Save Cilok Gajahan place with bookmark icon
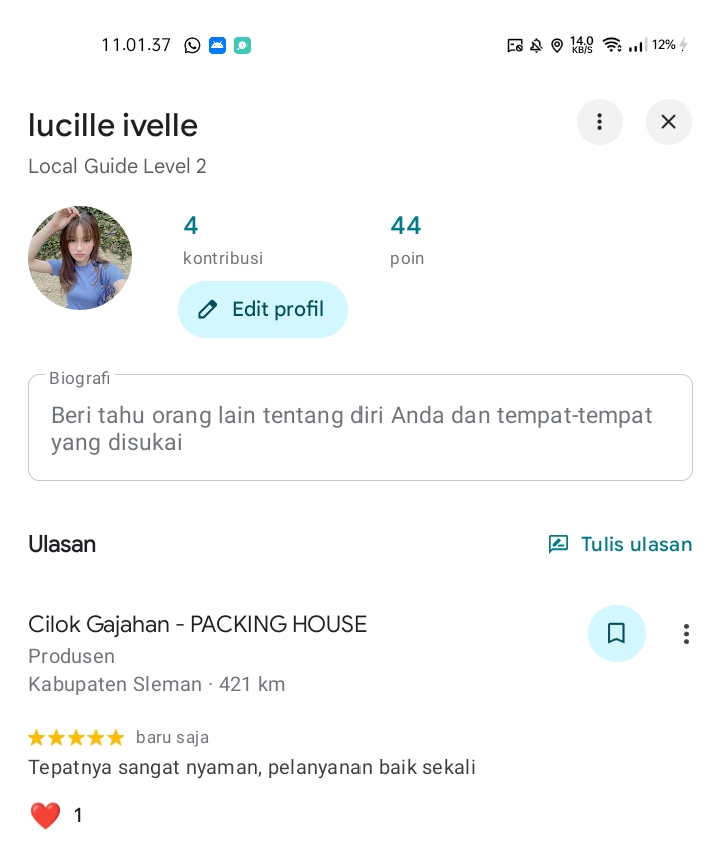 tap(617, 633)
